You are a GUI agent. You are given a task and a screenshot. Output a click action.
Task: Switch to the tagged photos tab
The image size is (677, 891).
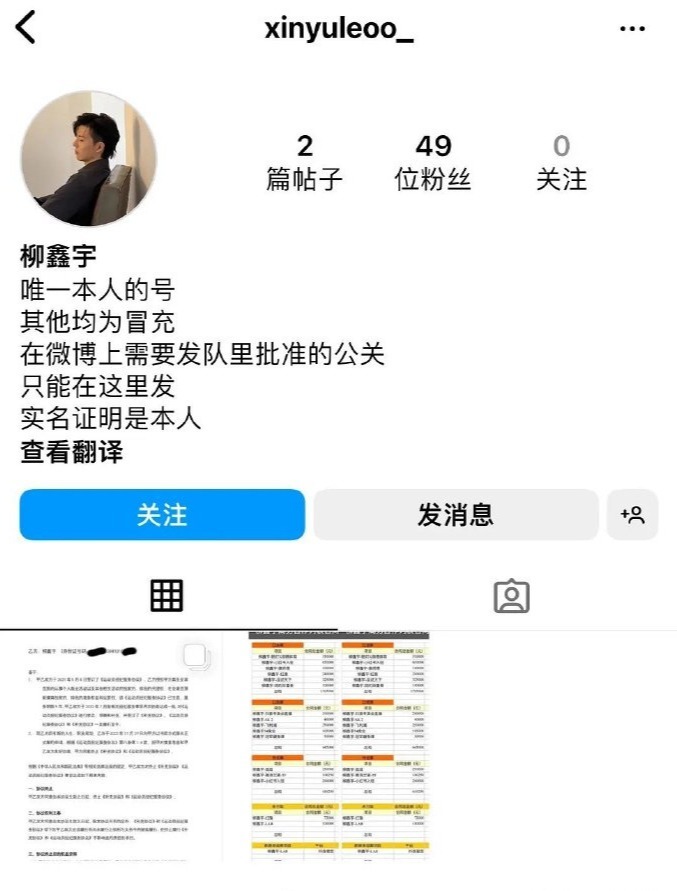click(511, 596)
